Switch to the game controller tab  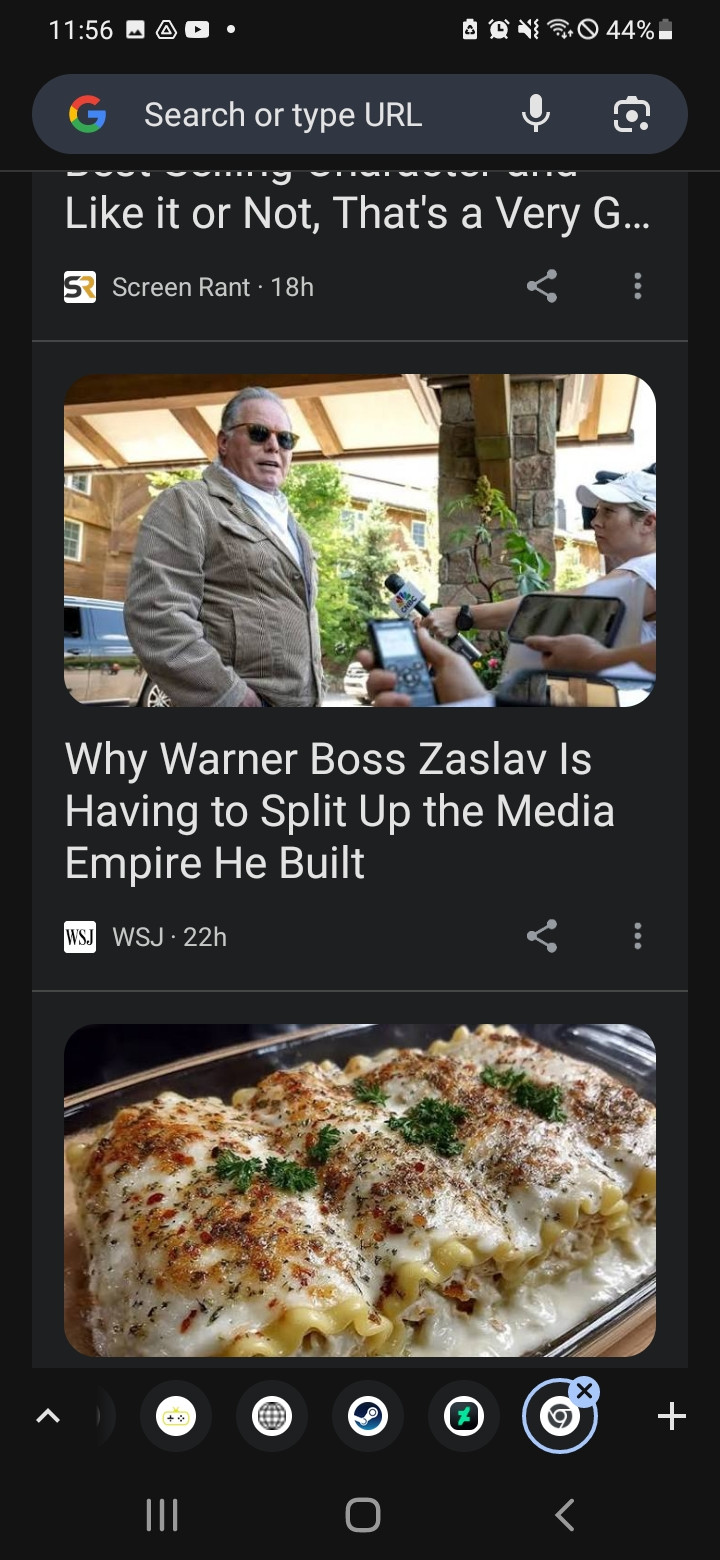pyautogui.click(x=176, y=1416)
